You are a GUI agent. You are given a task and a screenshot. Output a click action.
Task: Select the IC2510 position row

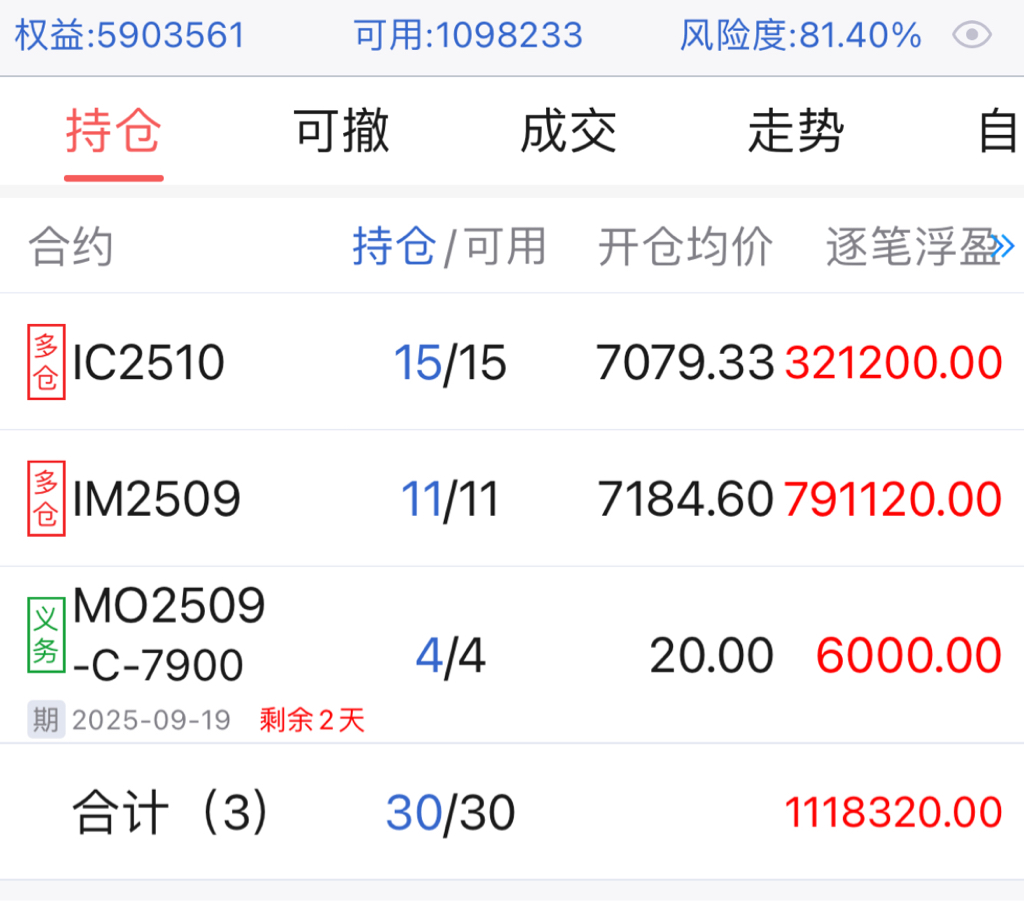(512, 362)
